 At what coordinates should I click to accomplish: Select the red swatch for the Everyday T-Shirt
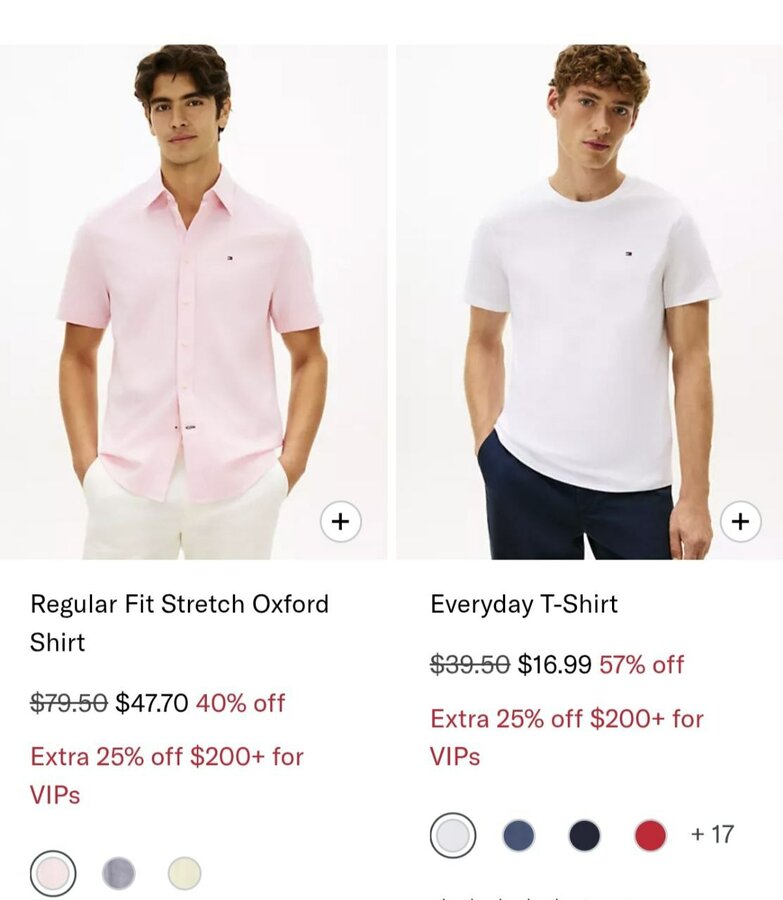tap(650, 835)
